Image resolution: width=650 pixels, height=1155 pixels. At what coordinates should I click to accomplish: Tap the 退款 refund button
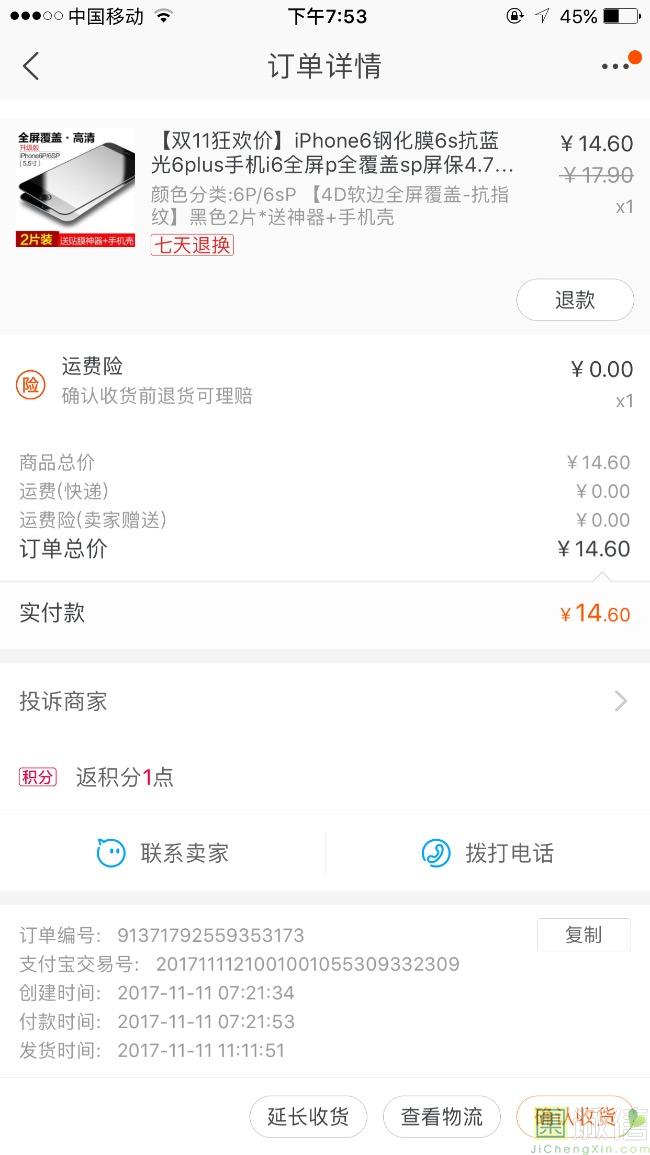(x=575, y=300)
